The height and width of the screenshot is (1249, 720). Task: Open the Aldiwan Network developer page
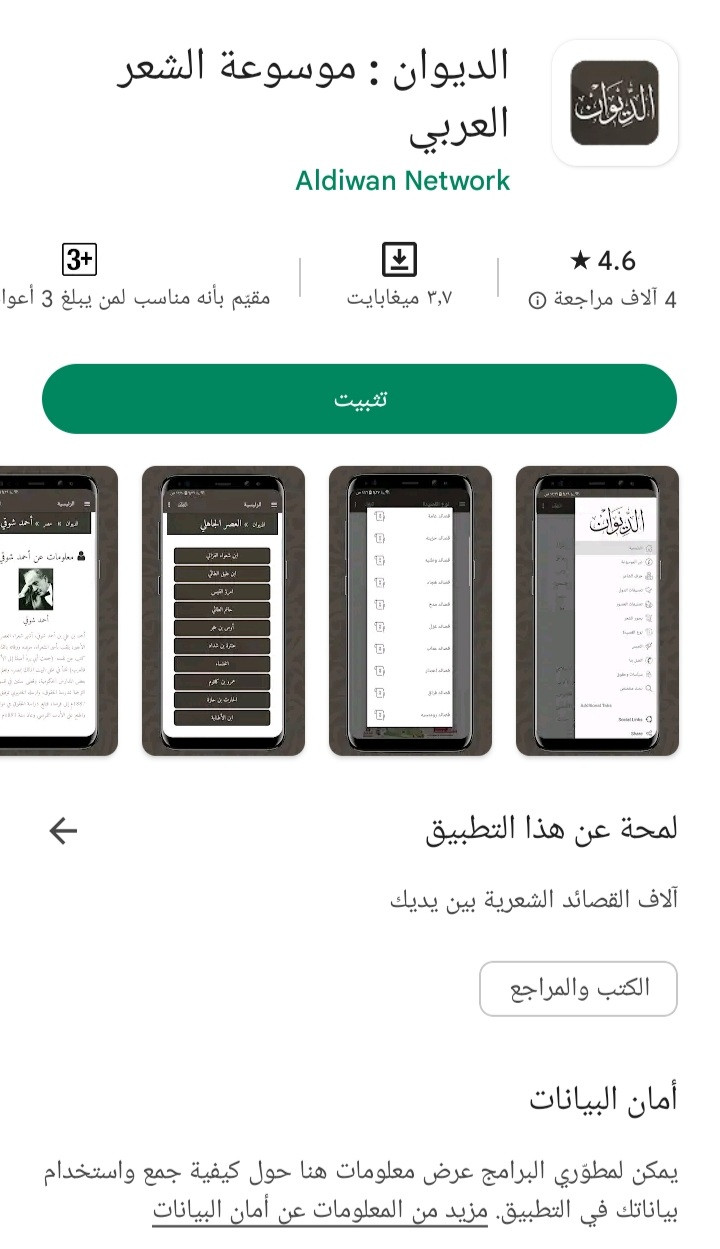[x=403, y=181]
